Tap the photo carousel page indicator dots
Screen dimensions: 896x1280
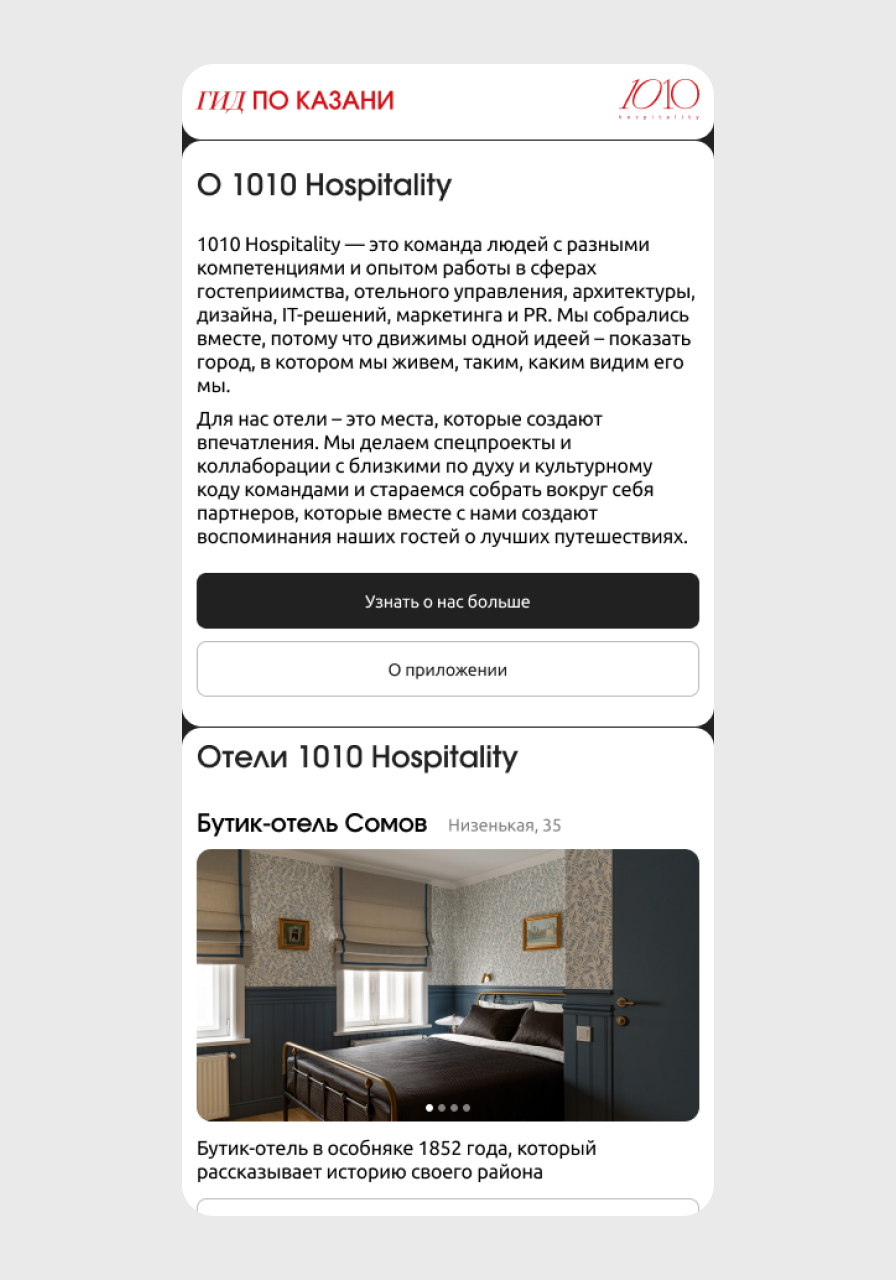[447, 1108]
